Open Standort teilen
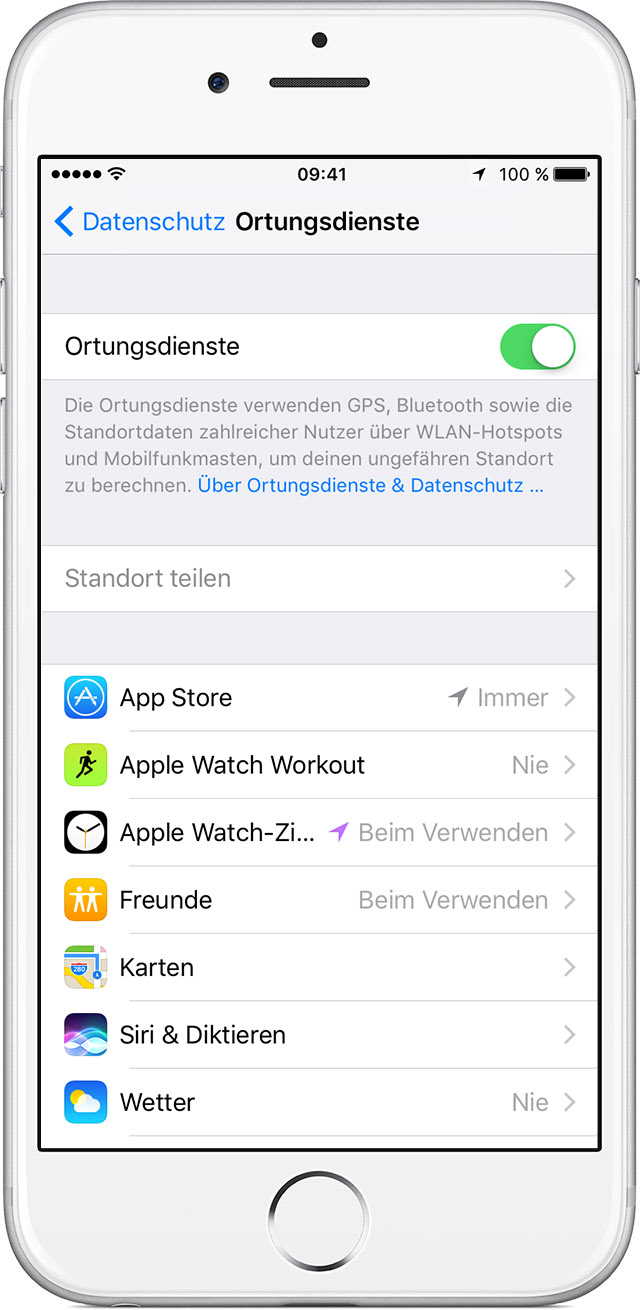The width and height of the screenshot is (640, 1310). pyautogui.click(x=320, y=578)
